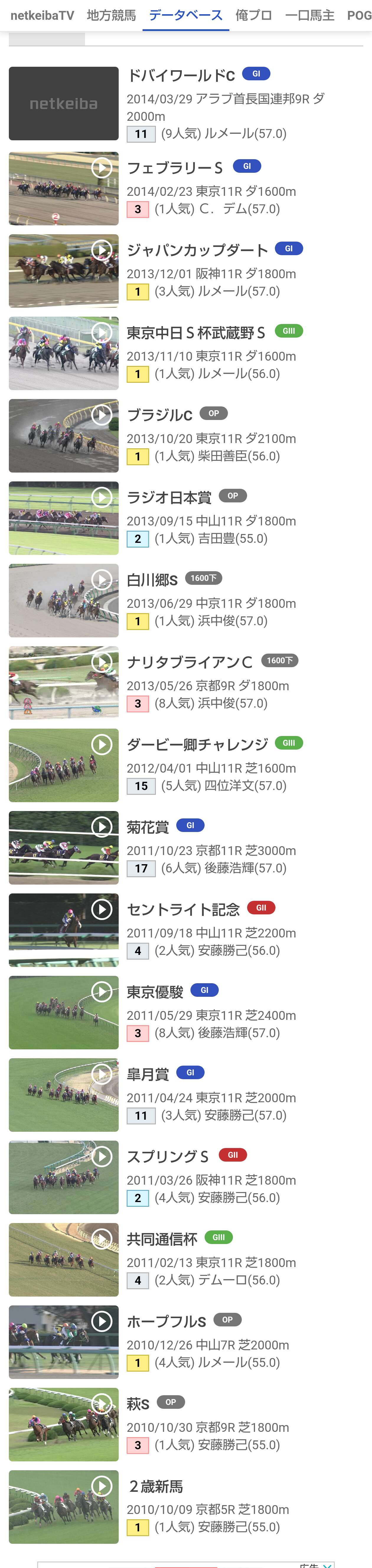This screenshot has height=1568, width=372.
Task: Open the 地方競馬 tab
Action: pos(111,15)
